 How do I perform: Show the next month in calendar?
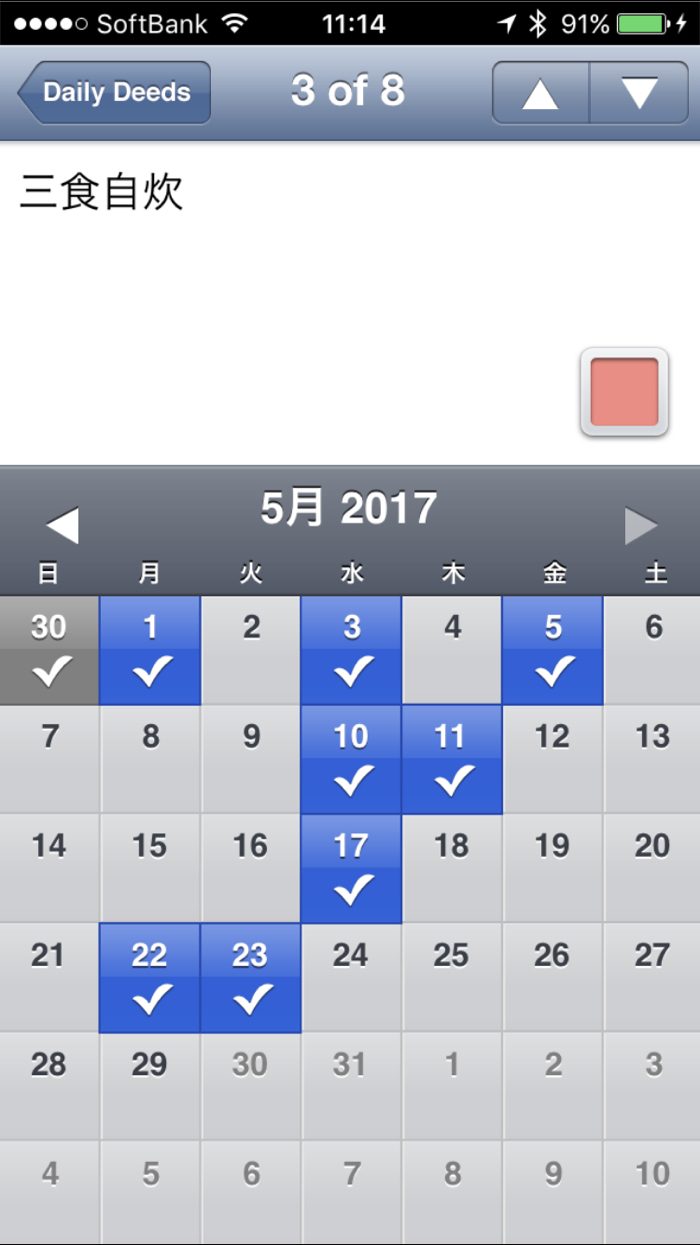[641, 526]
